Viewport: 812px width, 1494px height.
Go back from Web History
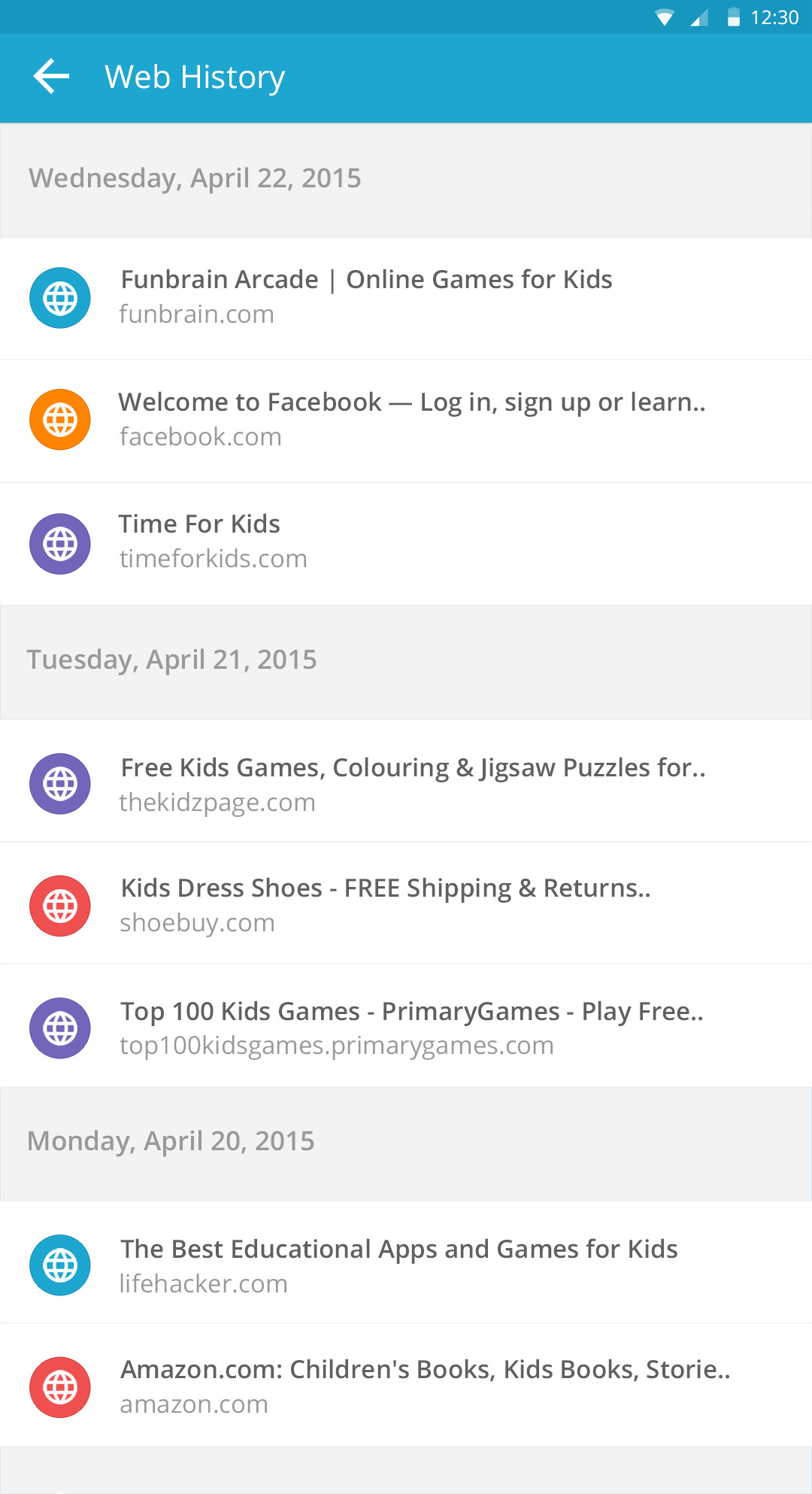(51, 77)
